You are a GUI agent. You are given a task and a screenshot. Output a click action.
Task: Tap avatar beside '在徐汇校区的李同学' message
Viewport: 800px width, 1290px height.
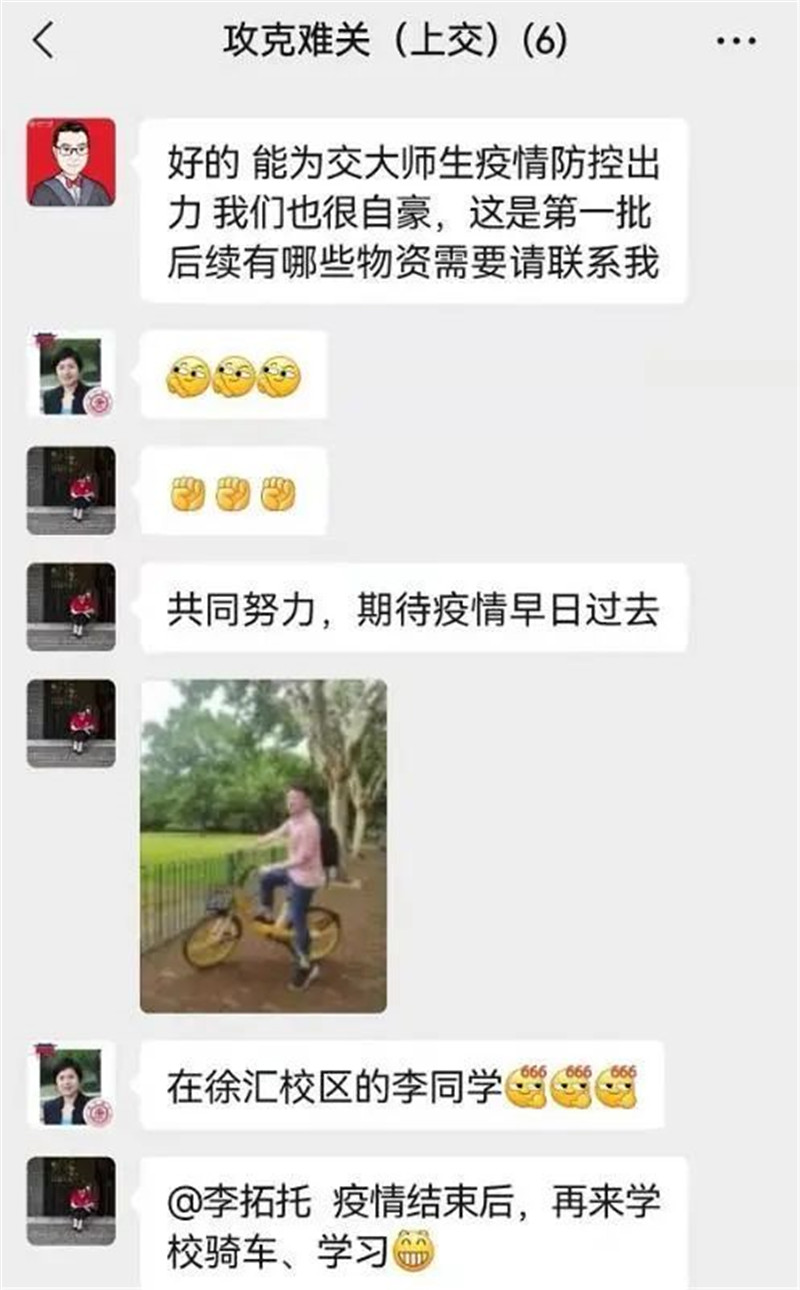tap(71, 1086)
